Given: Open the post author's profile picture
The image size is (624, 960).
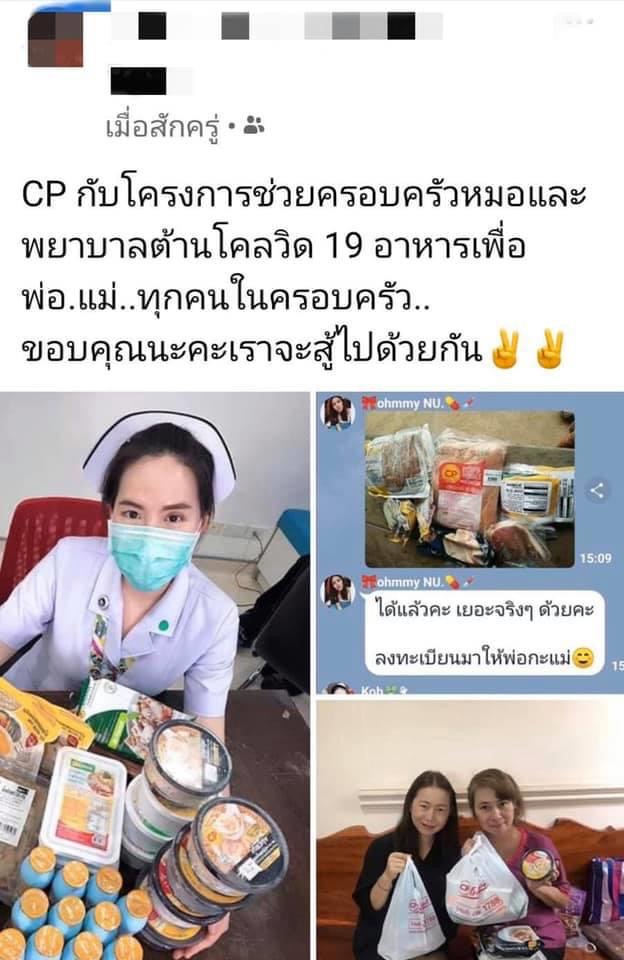Looking at the screenshot, I should click(56, 38).
